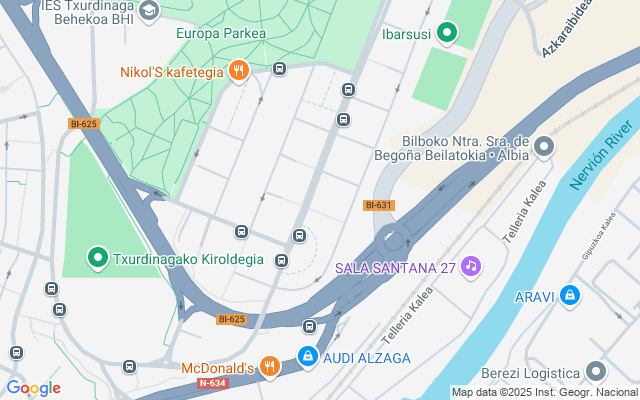Screen dimensions: 640x400
Task: Open the IES Txurdinaga Behekoa BHI school marker
Action: (x=149, y=12)
